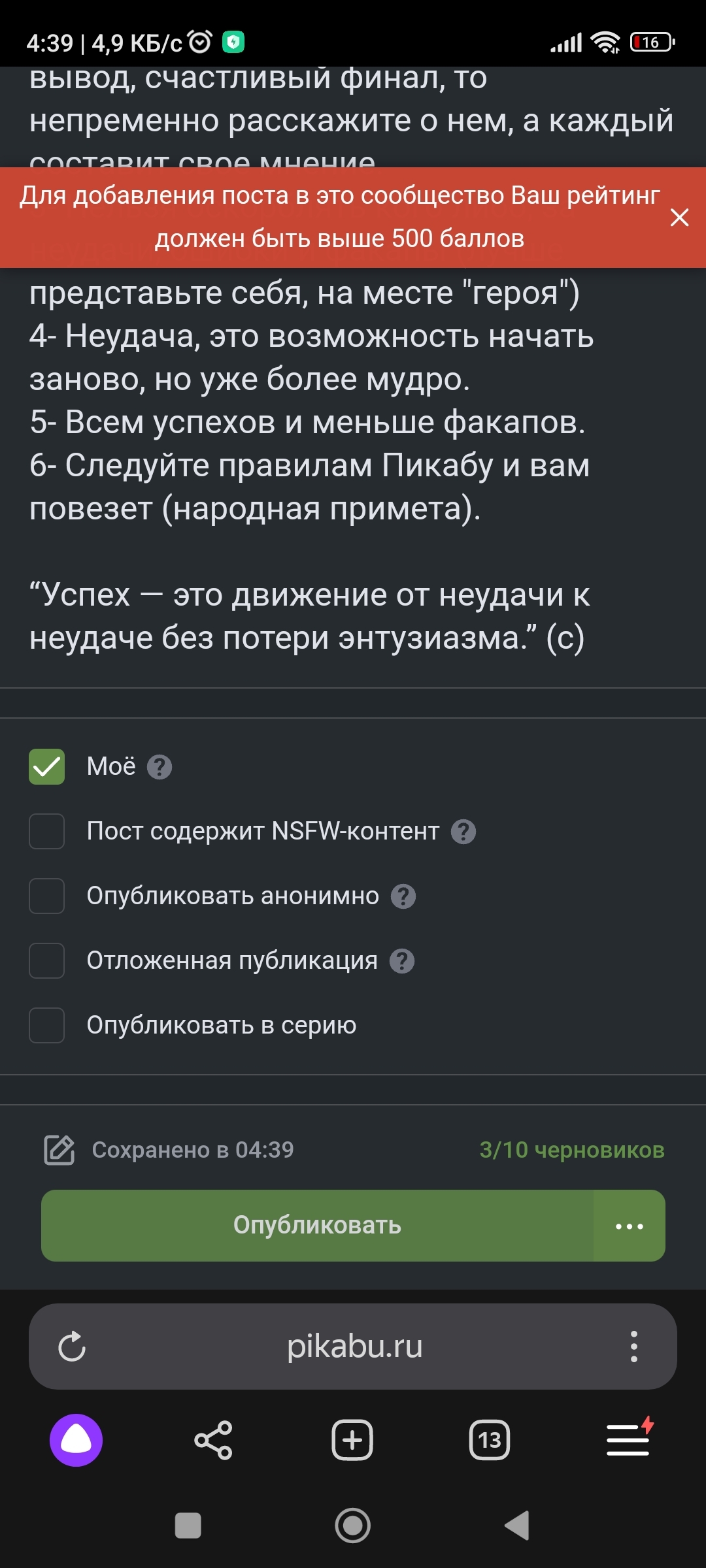Launch the Alice assistant button

pyautogui.click(x=76, y=1440)
